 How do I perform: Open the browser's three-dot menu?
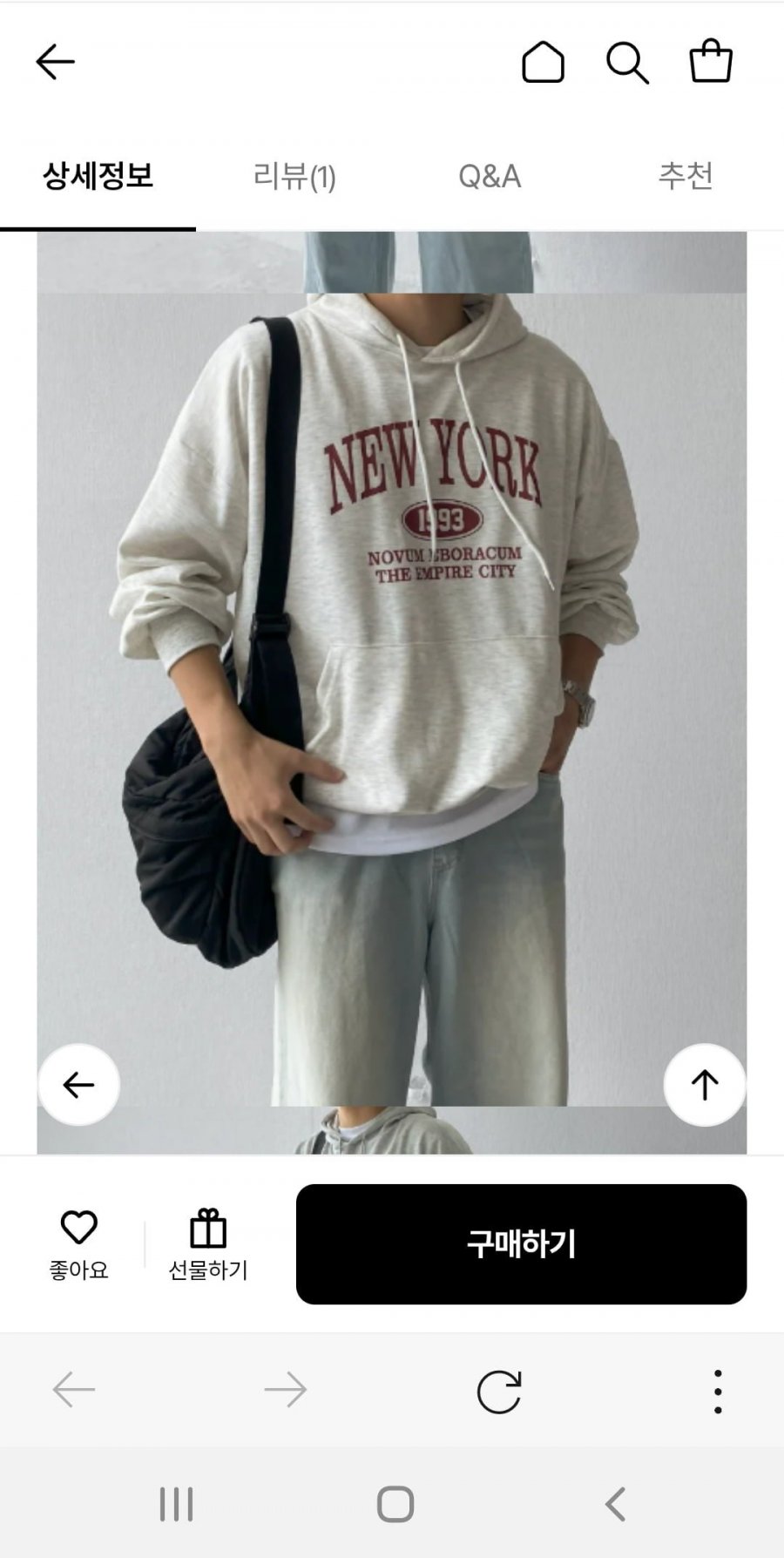(718, 1391)
